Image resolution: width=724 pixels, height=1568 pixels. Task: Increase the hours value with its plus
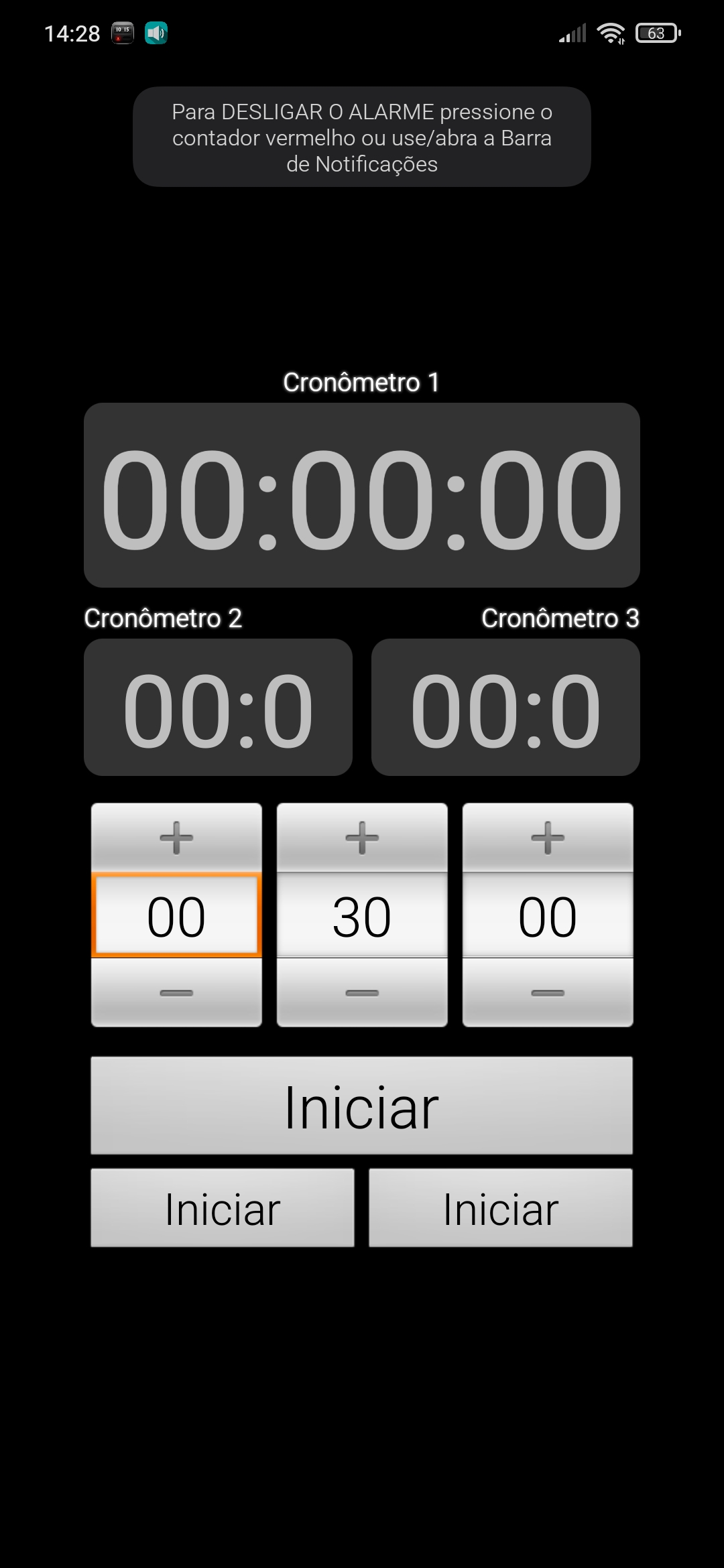pyautogui.click(x=176, y=838)
